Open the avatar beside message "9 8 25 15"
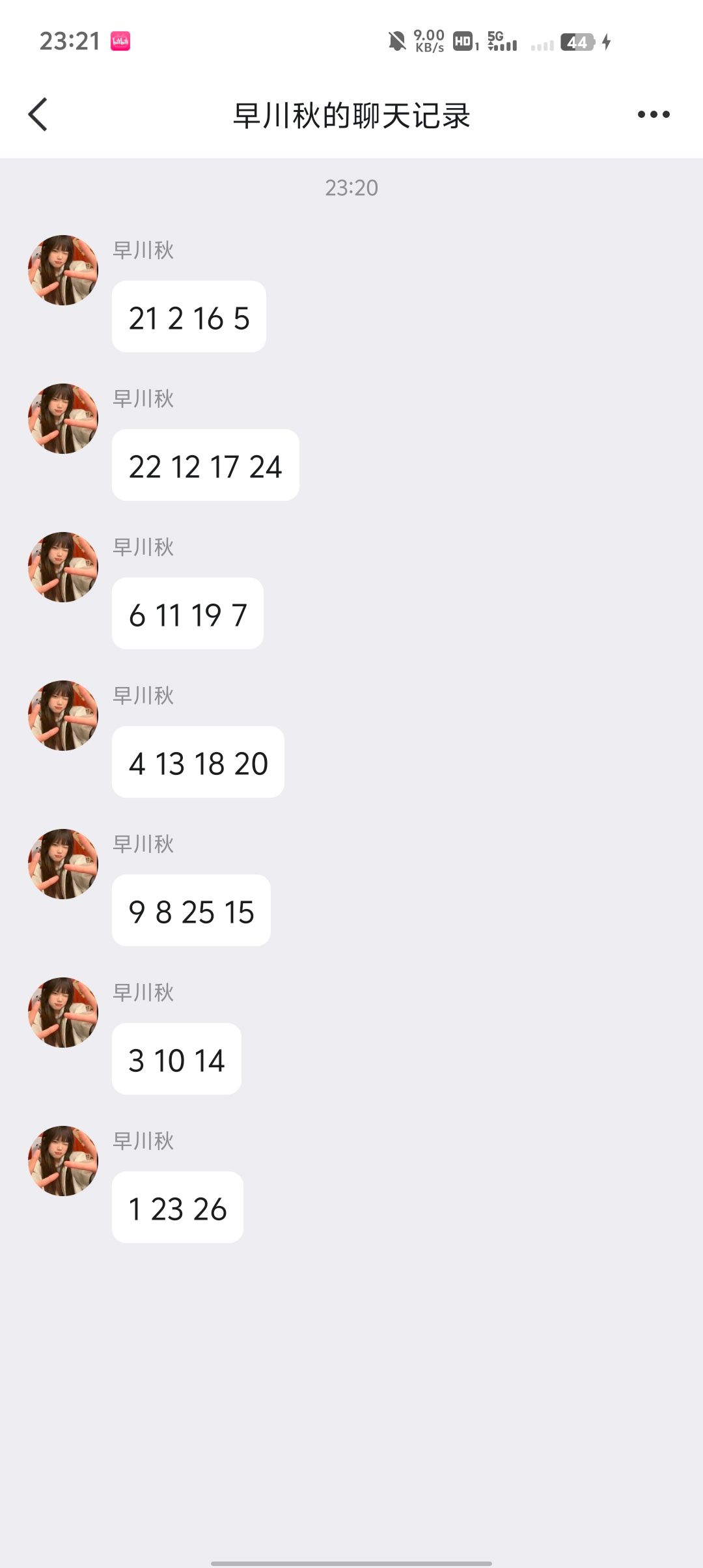The height and width of the screenshot is (1568, 703). (63, 864)
